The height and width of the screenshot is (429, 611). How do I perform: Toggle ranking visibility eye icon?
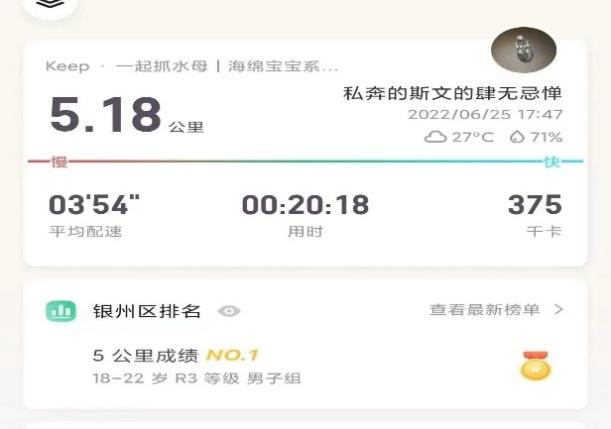pos(229,311)
